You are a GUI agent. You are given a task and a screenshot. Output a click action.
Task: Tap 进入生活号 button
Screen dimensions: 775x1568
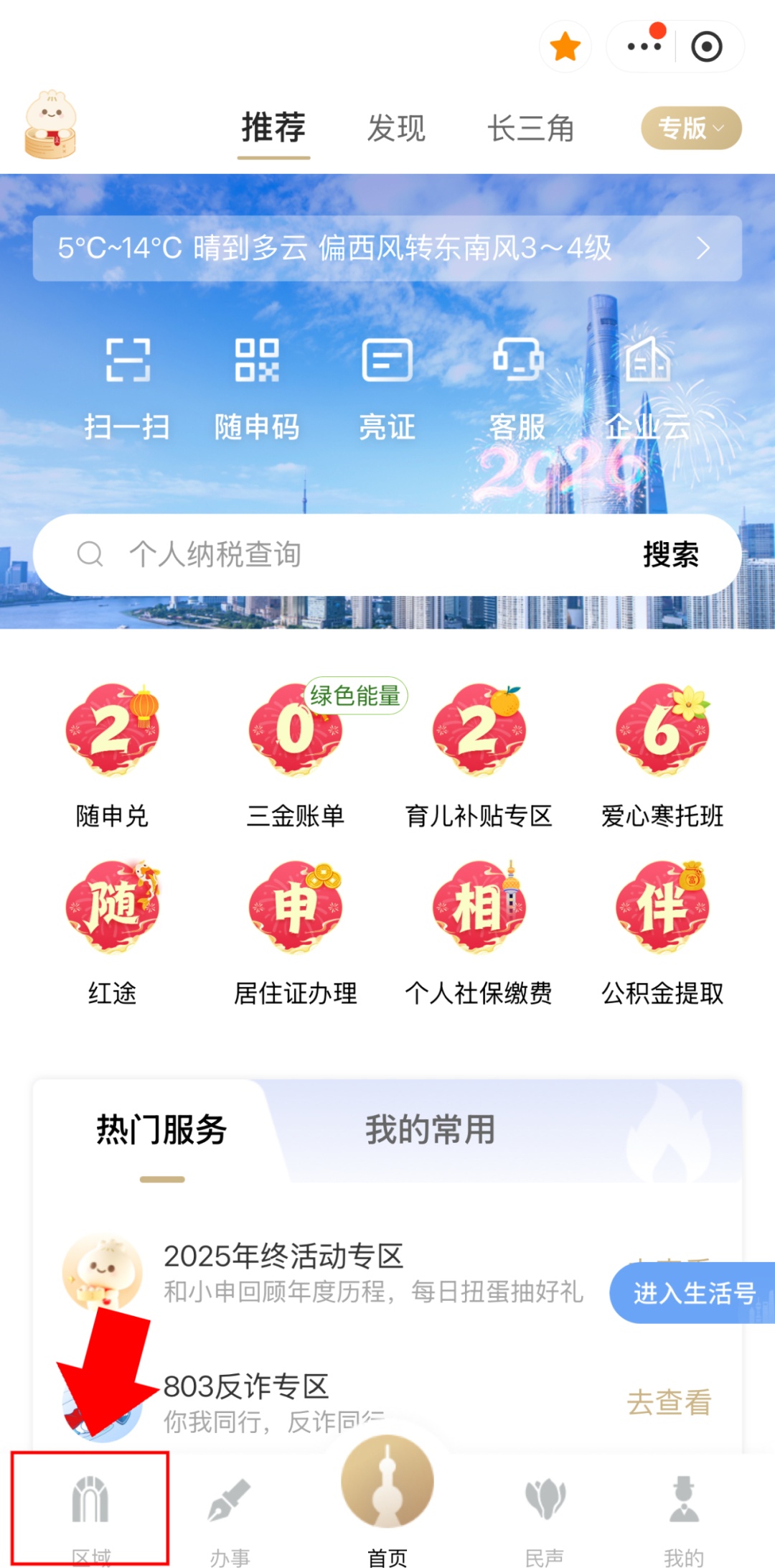point(693,1293)
